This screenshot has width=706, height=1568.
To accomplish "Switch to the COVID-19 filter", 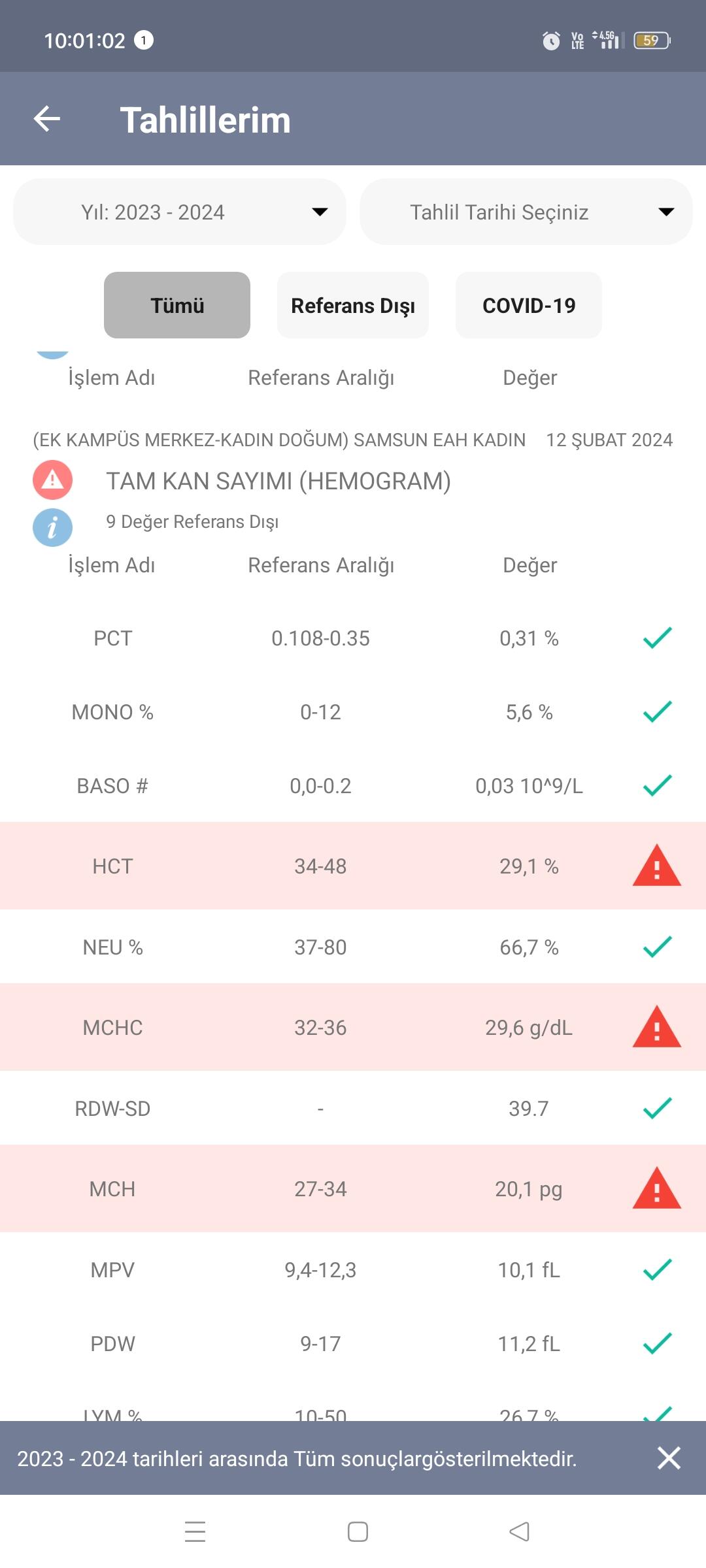I will [x=529, y=305].
